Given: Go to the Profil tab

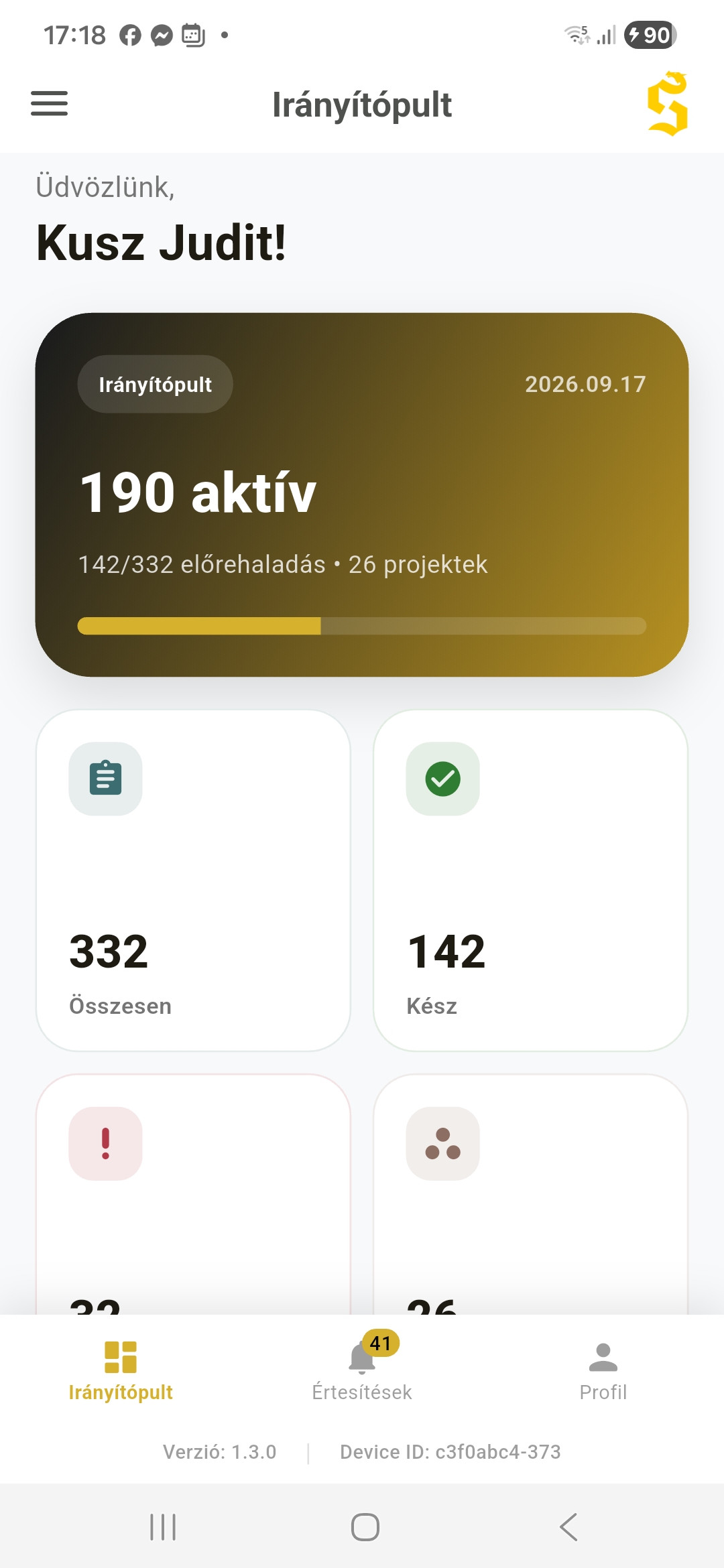Looking at the screenshot, I should (603, 1372).
